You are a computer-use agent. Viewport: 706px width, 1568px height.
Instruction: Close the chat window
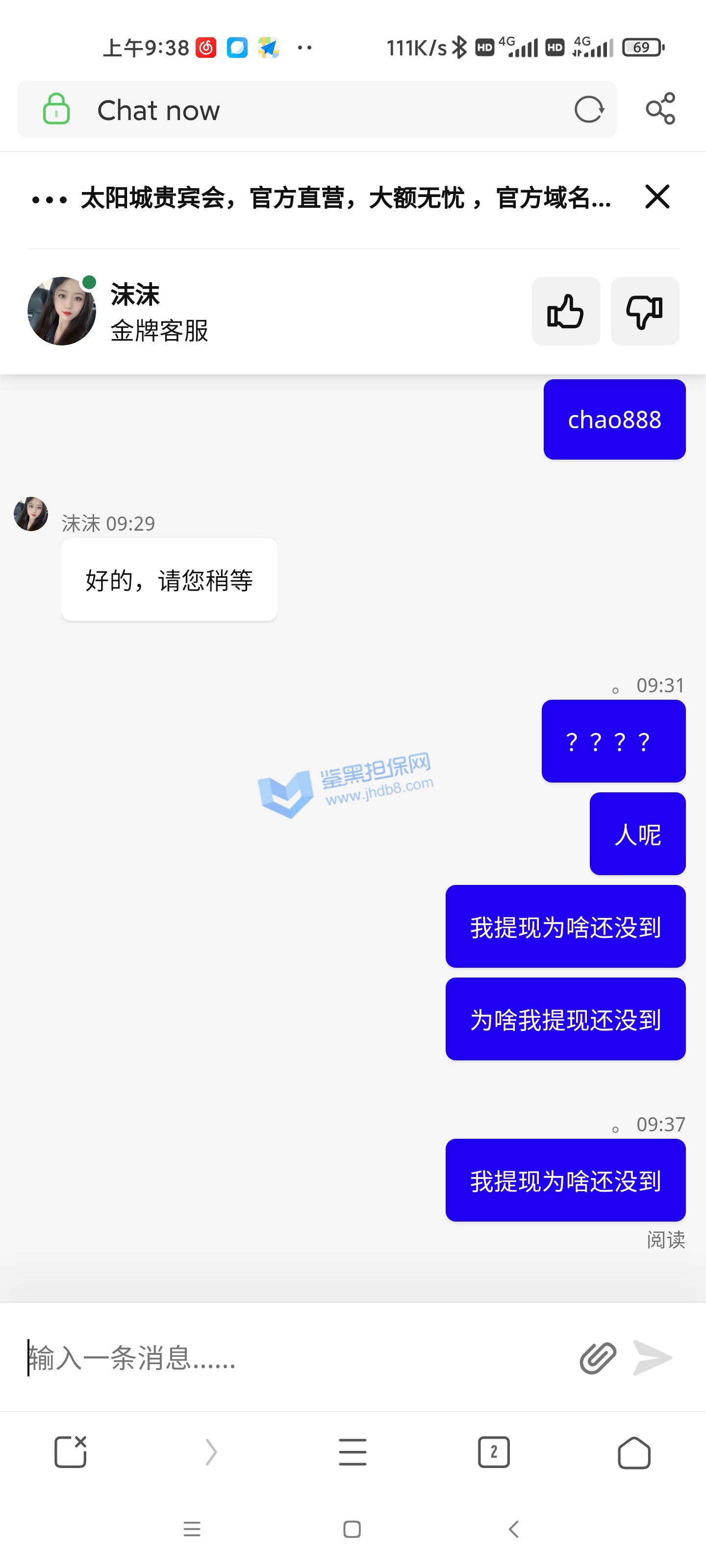(656, 197)
